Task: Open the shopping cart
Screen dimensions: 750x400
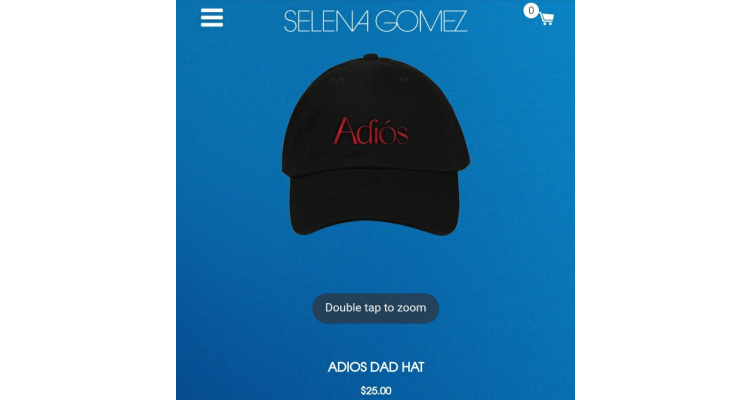Action: (x=545, y=18)
